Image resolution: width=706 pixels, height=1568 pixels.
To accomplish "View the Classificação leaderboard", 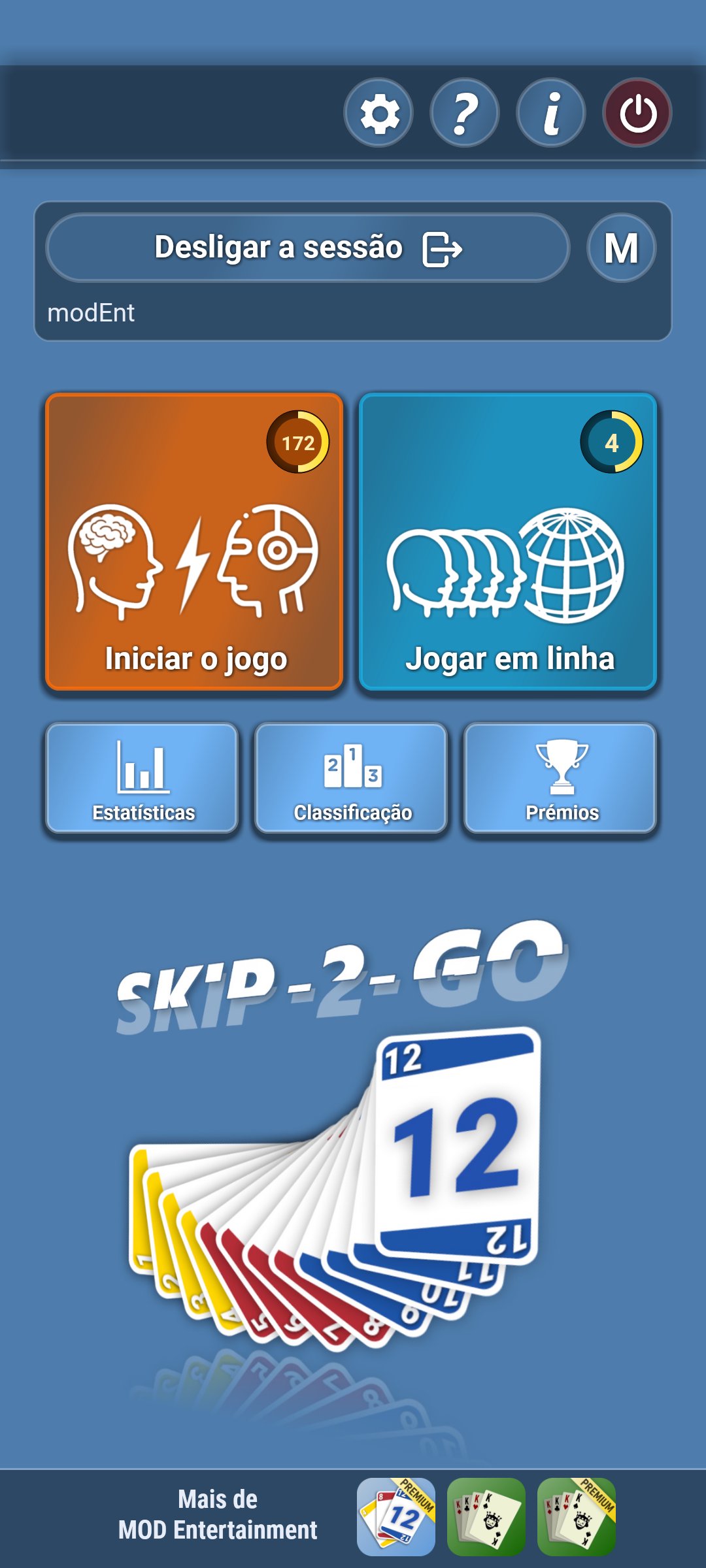I will click(351, 778).
